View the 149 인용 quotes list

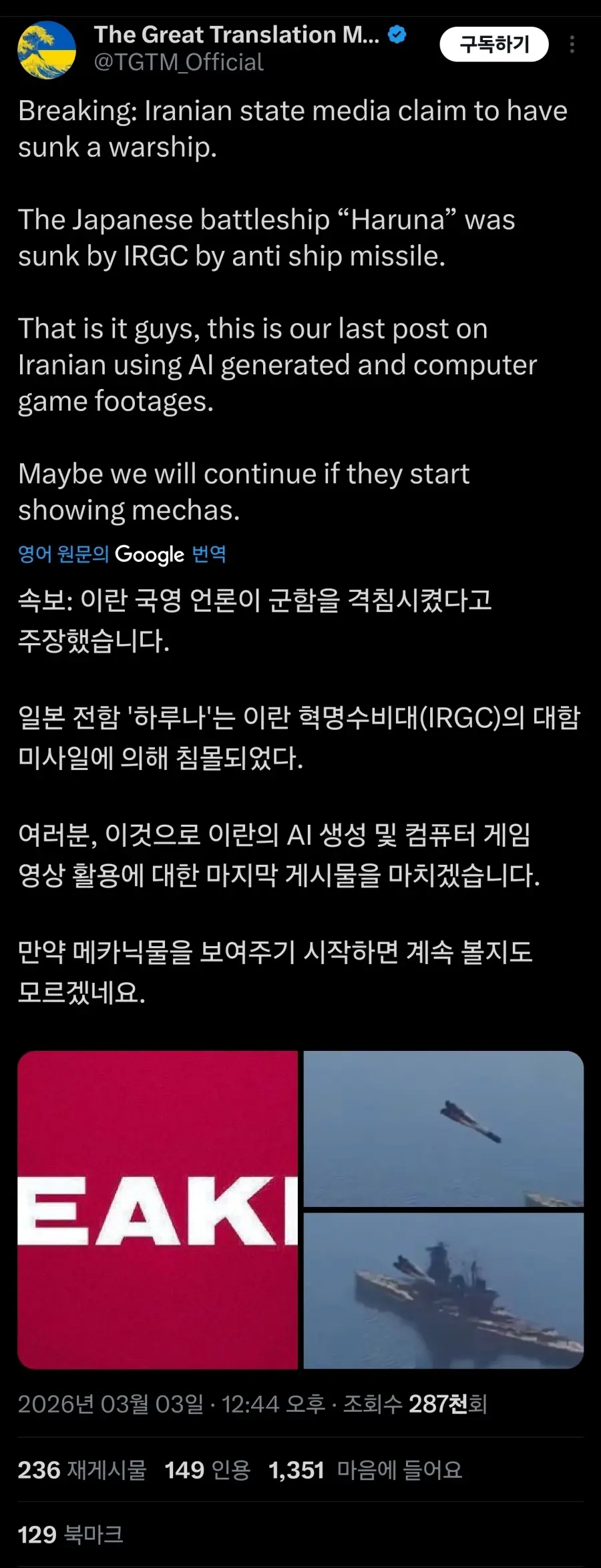tap(207, 1470)
